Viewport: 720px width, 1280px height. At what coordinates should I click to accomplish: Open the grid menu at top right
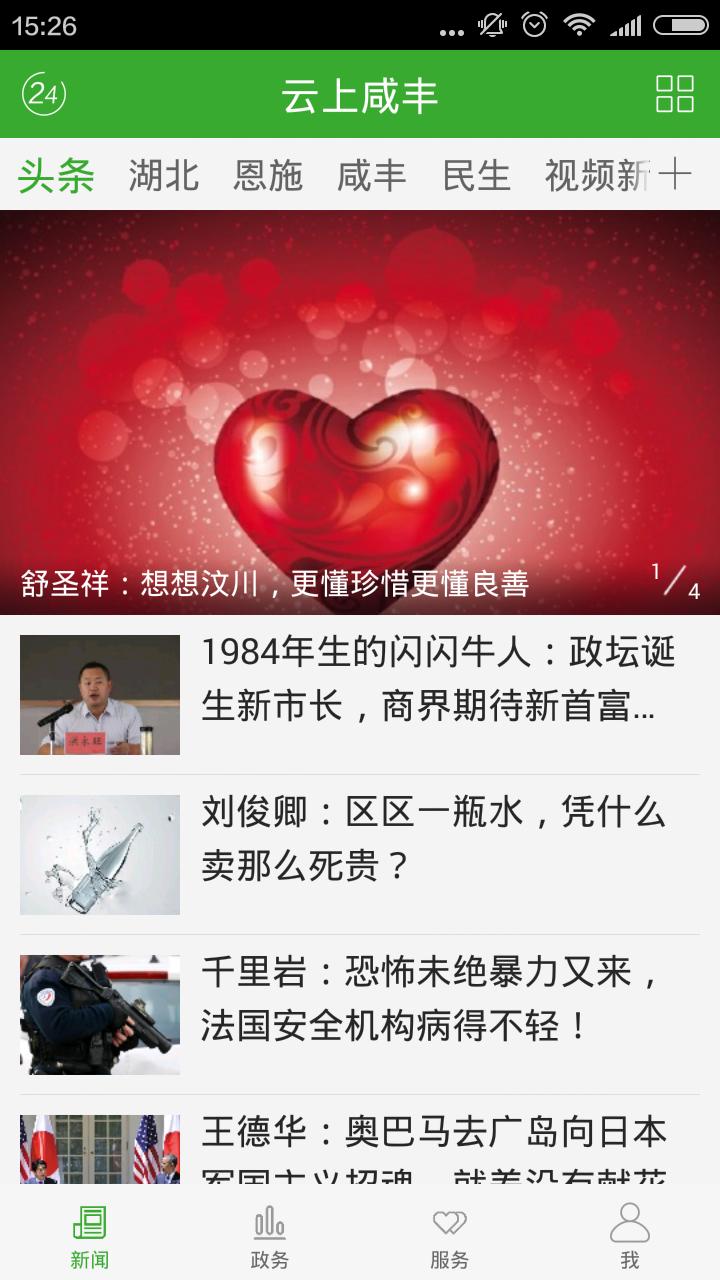click(x=674, y=95)
